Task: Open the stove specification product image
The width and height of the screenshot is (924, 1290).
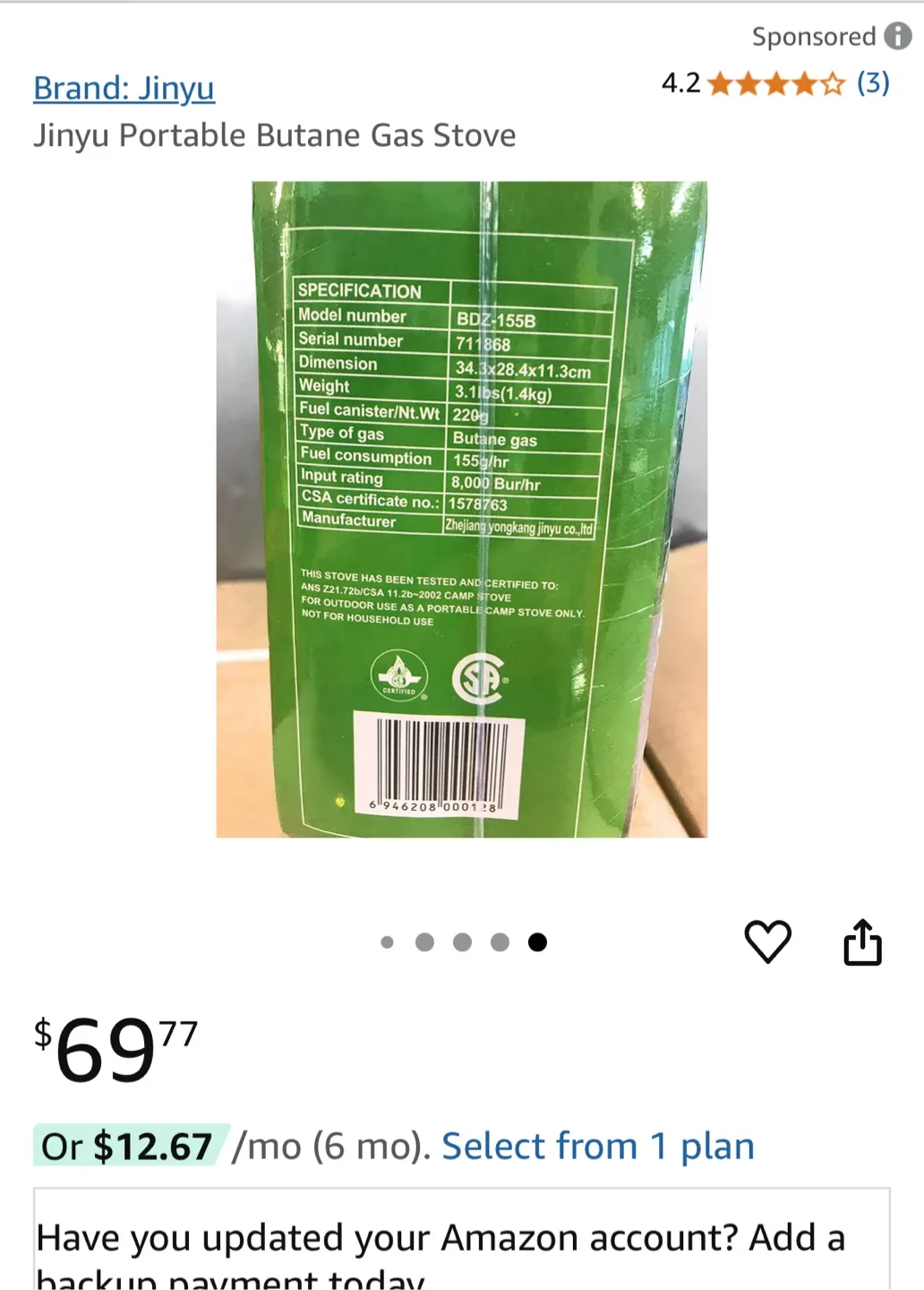Action: point(462,509)
